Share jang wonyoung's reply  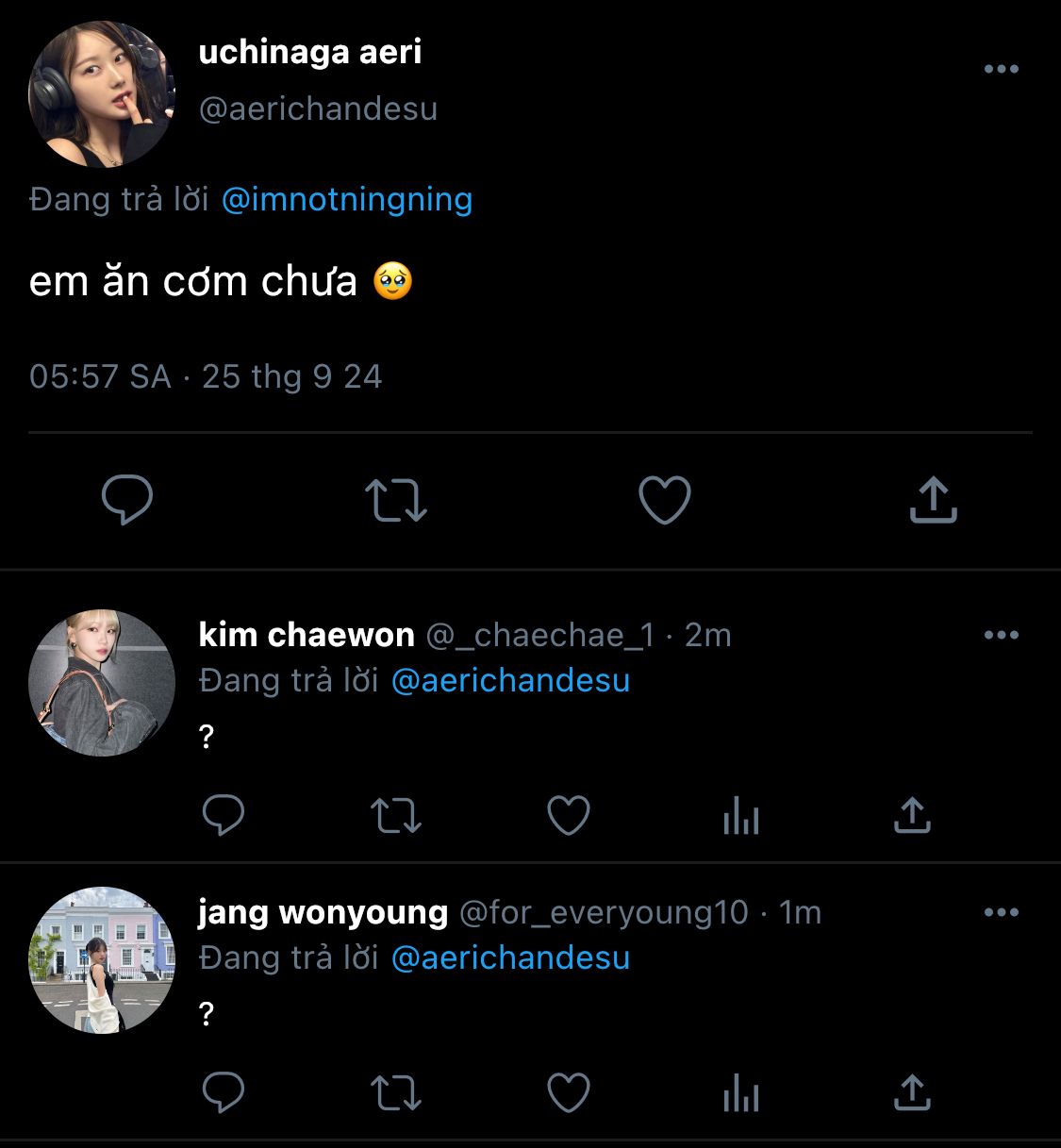(x=911, y=1093)
